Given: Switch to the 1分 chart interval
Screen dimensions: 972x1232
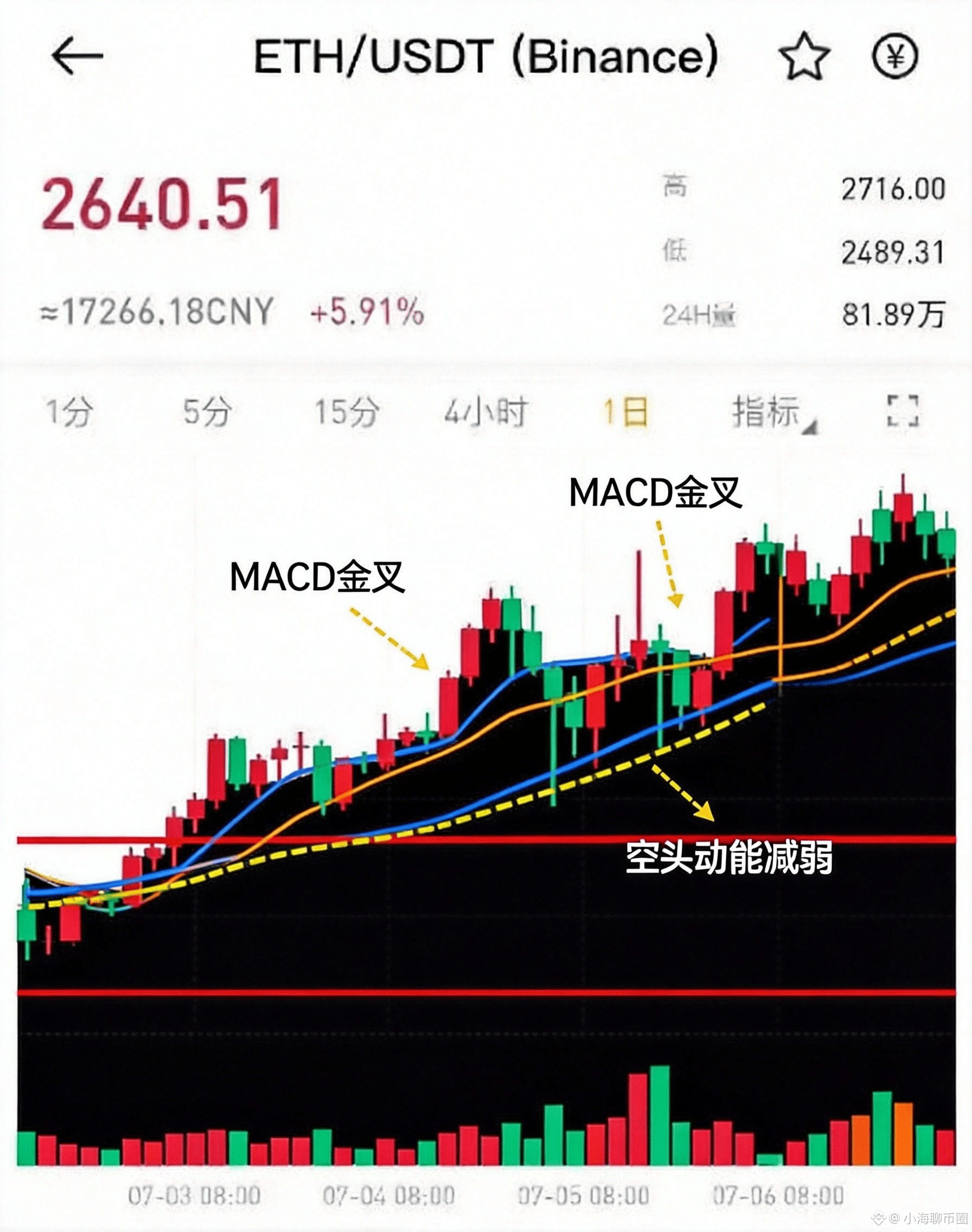Looking at the screenshot, I should coord(68,412).
